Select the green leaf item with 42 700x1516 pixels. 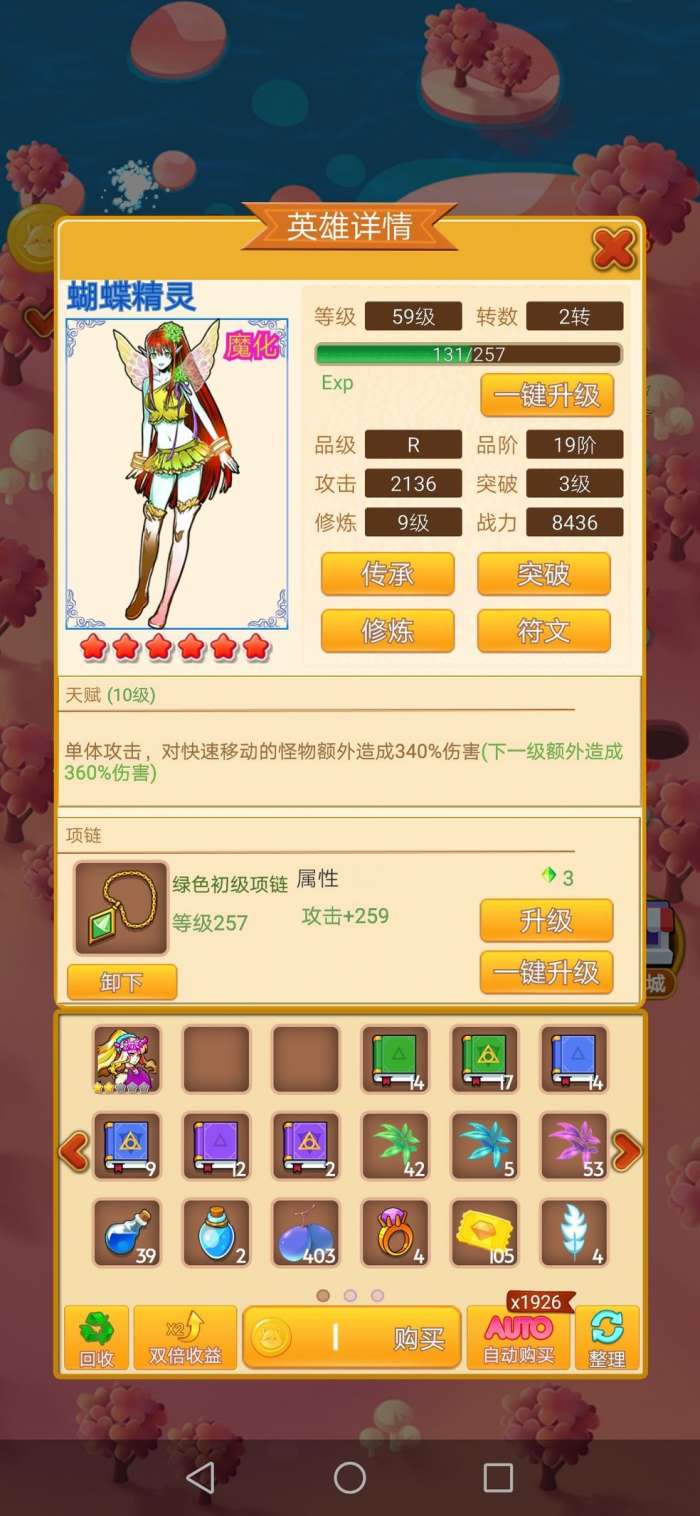[396, 1146]
